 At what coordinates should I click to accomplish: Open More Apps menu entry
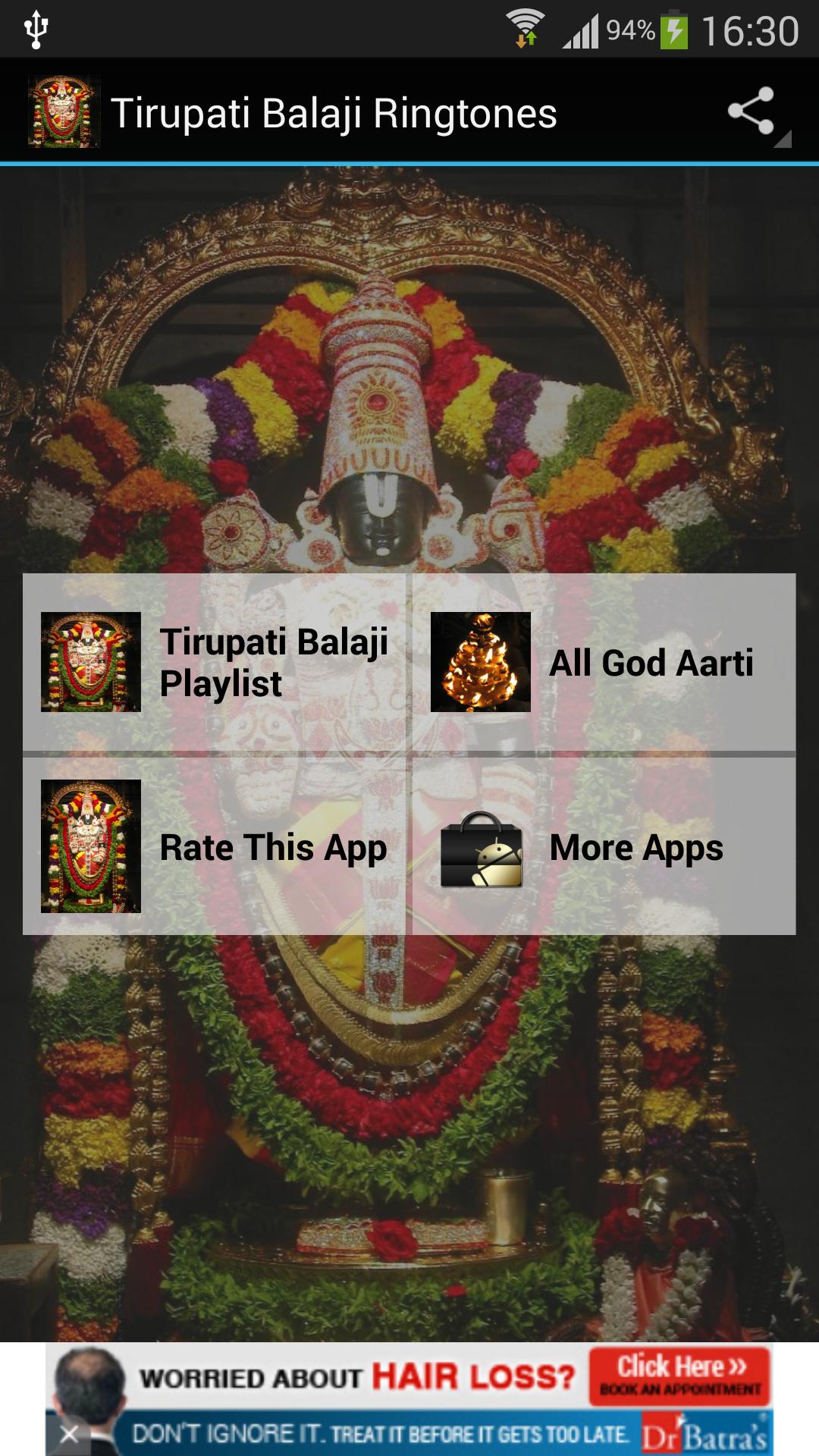click(x=637, y=849)
